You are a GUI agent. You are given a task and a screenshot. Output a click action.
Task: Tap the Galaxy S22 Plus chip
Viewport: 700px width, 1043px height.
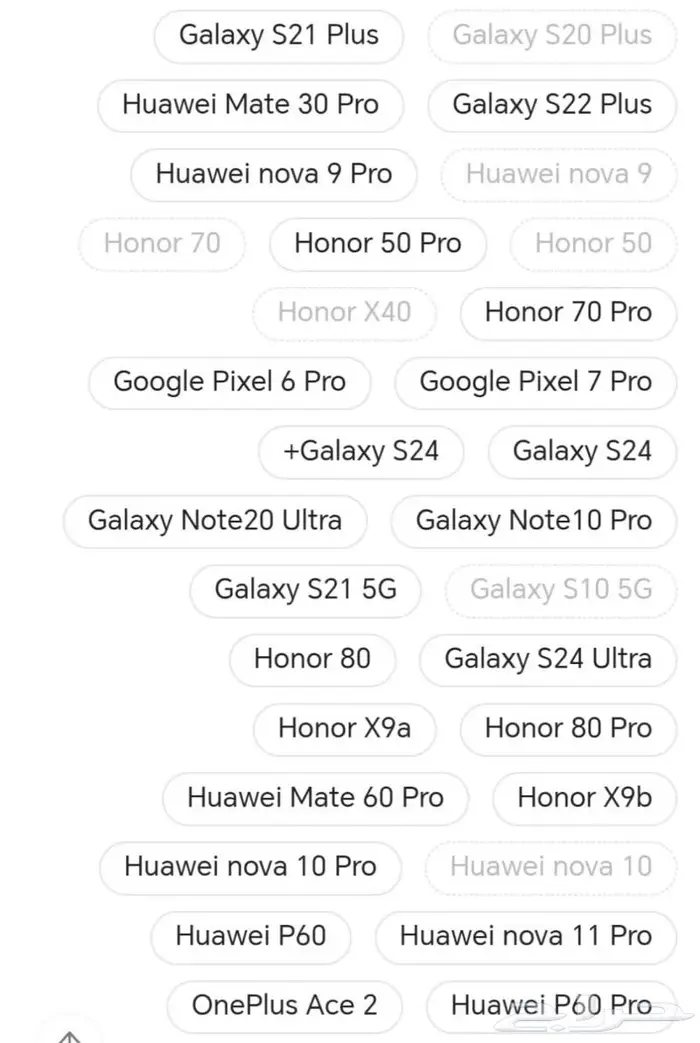551,105
